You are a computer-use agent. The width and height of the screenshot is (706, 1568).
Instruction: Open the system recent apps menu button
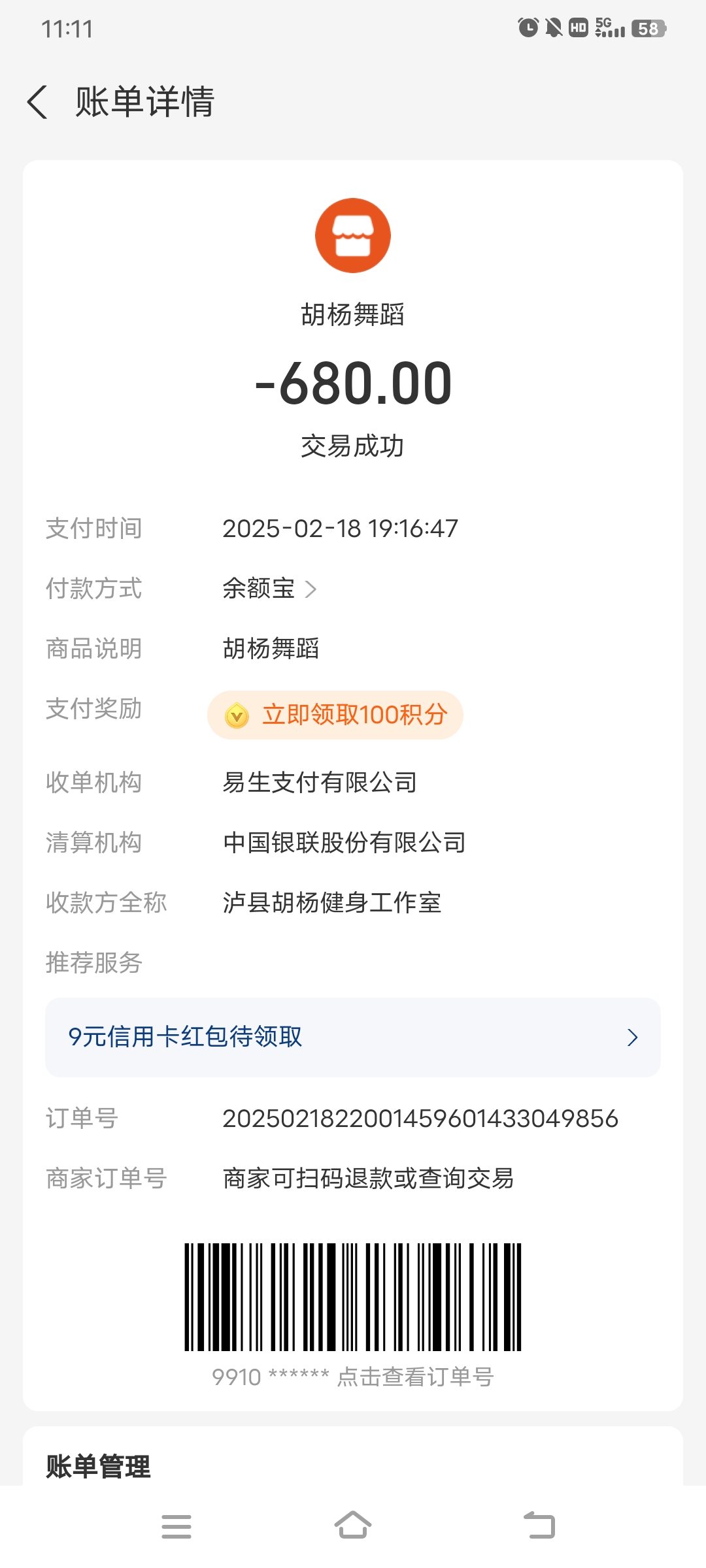tap(176, 1526)
